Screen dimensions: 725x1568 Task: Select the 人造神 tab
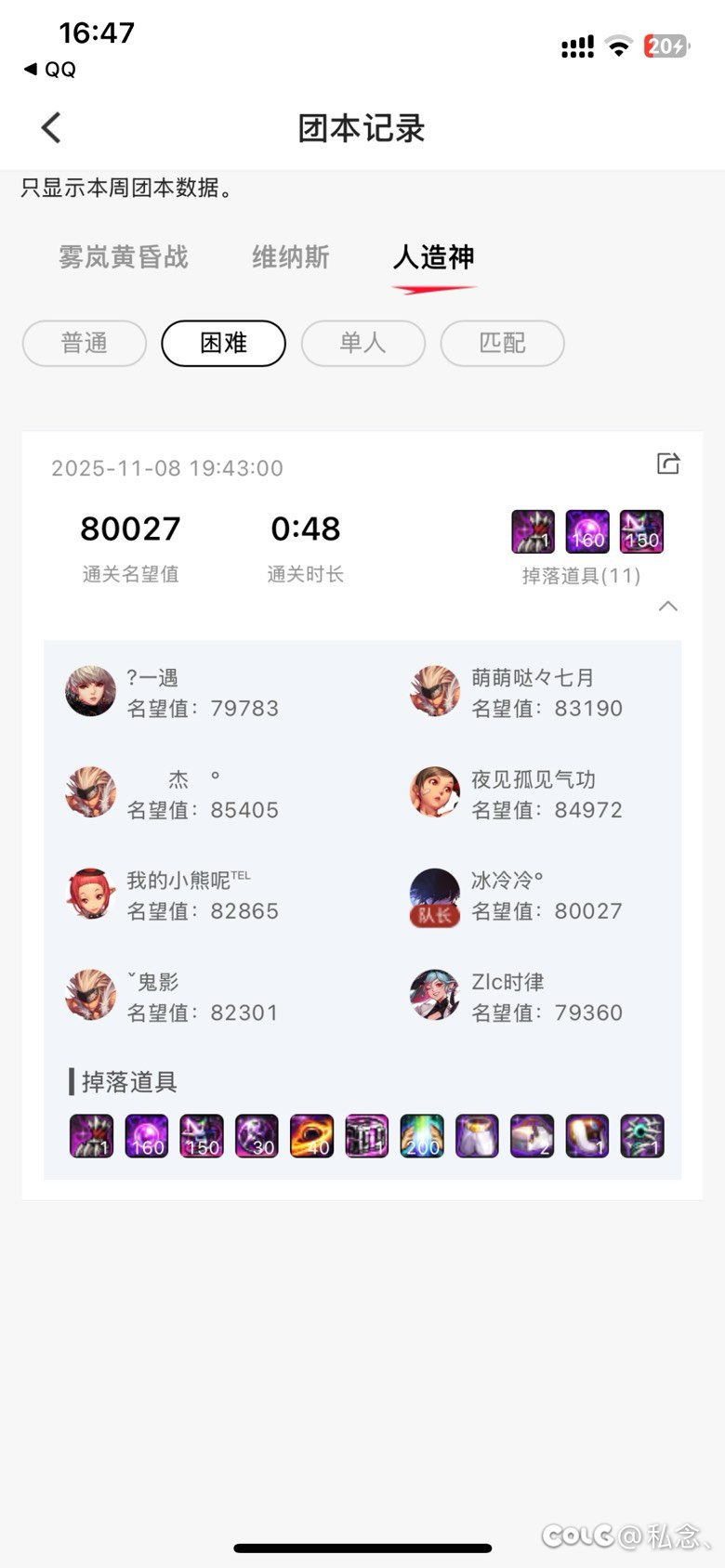click(x=433, y=257)
